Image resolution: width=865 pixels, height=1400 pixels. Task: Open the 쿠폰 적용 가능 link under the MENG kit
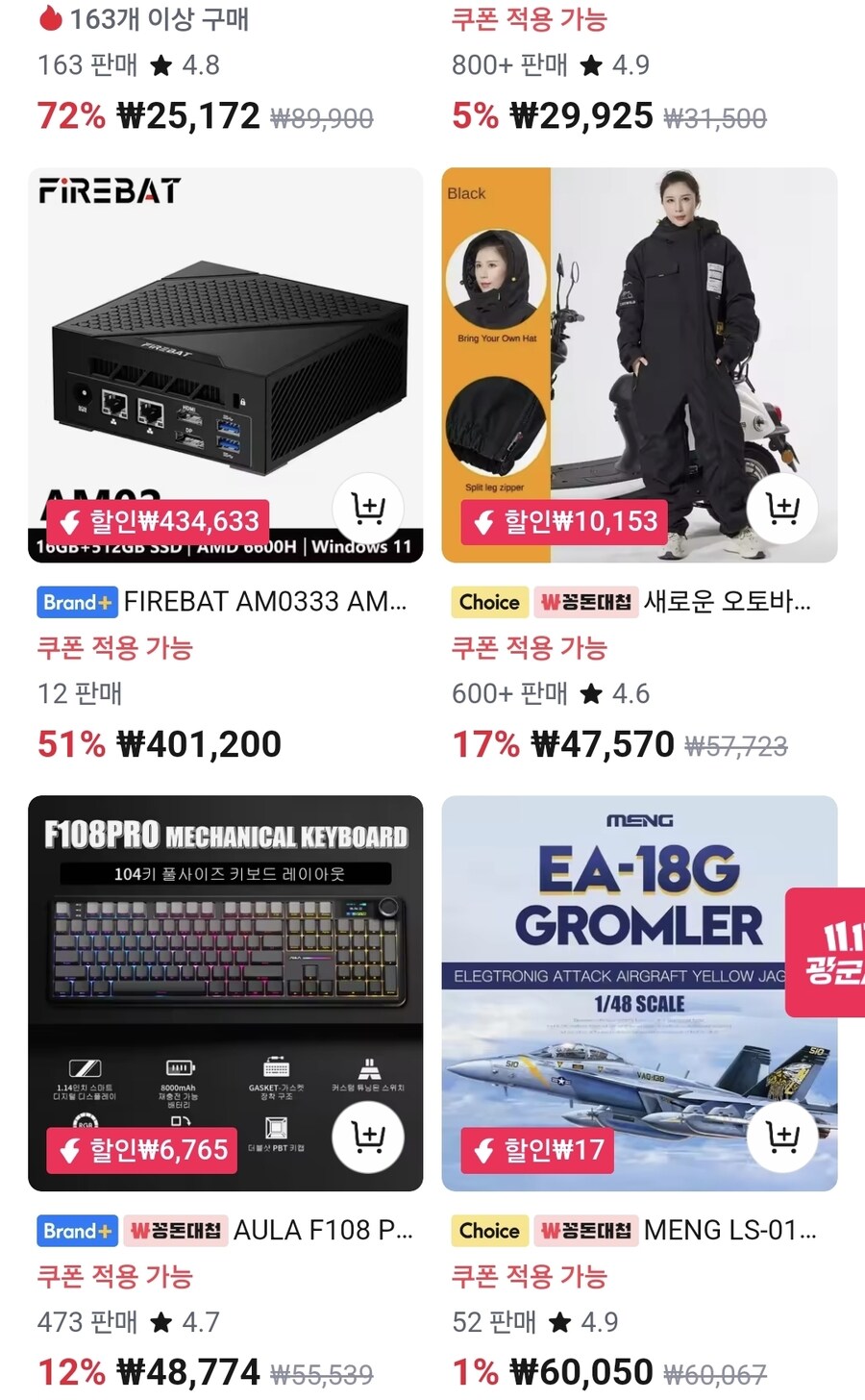click(530, 1276)
